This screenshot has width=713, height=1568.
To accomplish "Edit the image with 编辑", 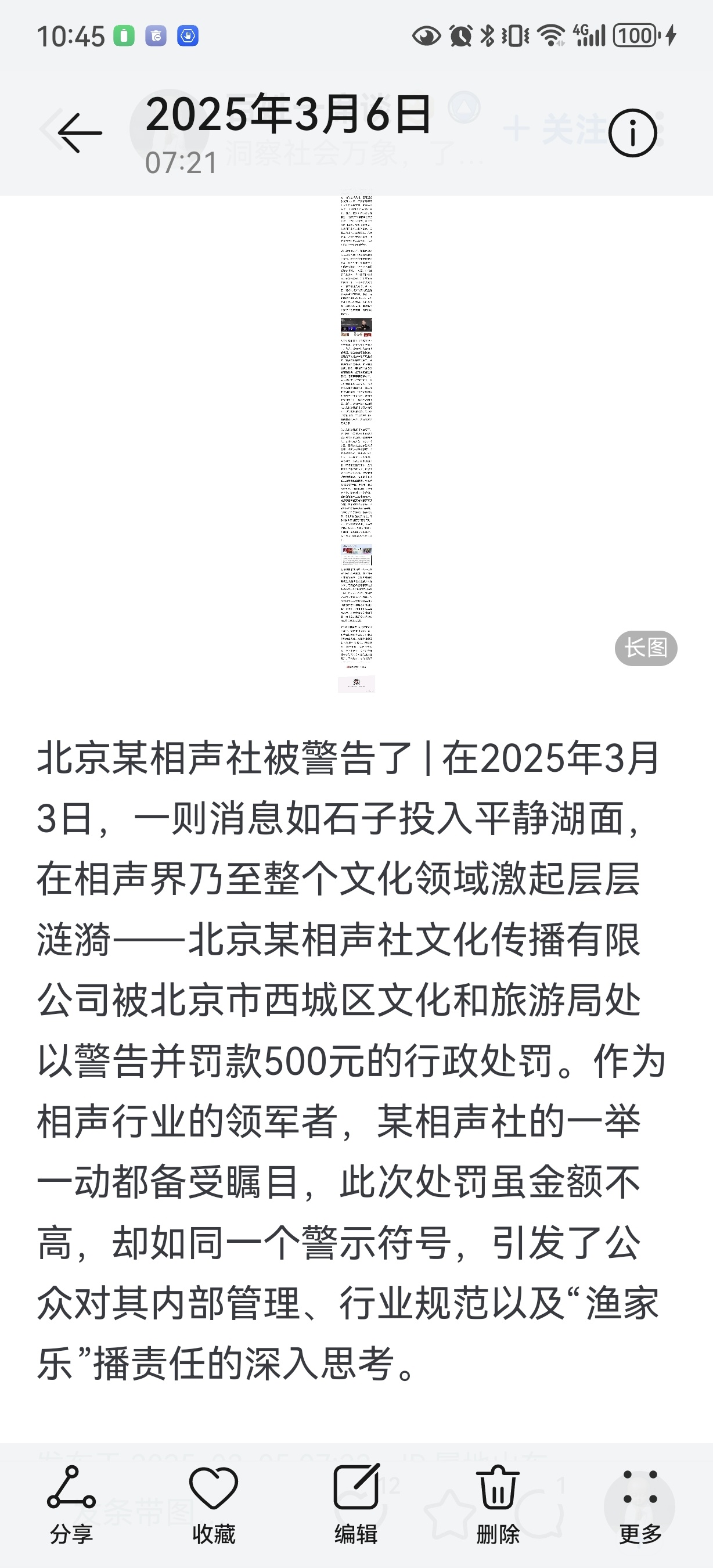I will pos(356,1505).
